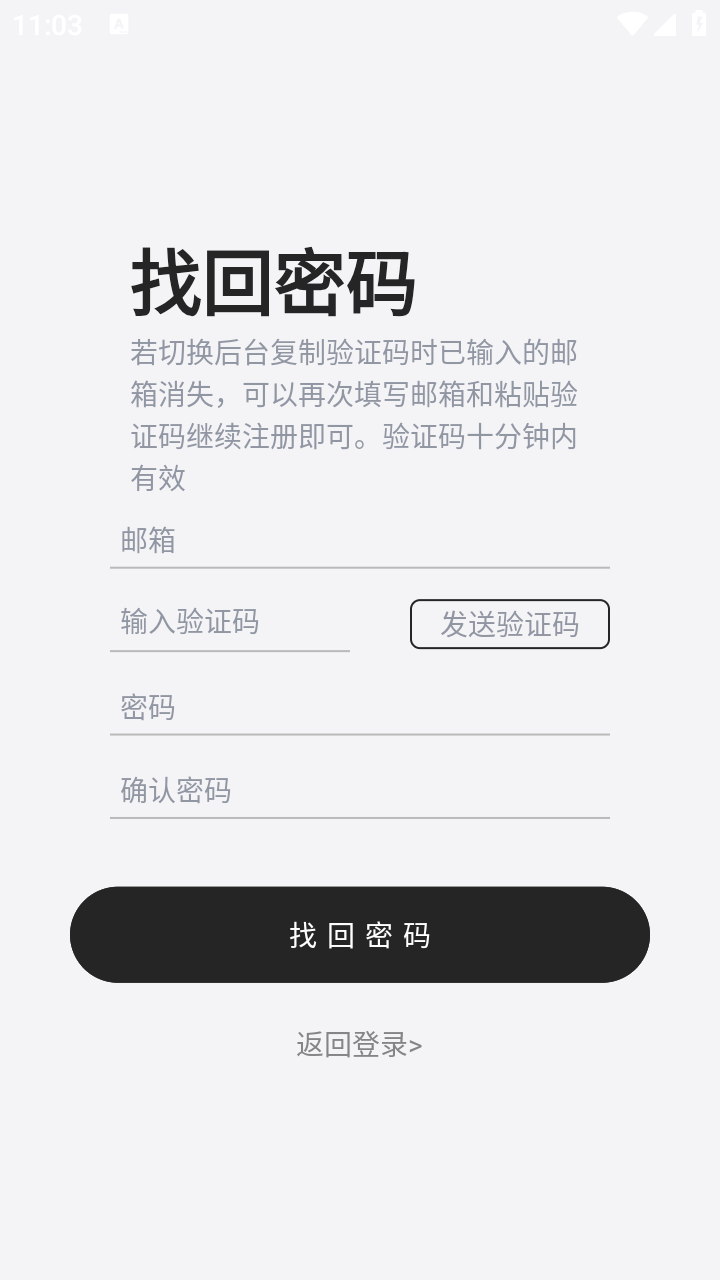This screenshot has height=1280, width=720.
Task: Tap the 发送验证码 button
Action: (509, 624)
